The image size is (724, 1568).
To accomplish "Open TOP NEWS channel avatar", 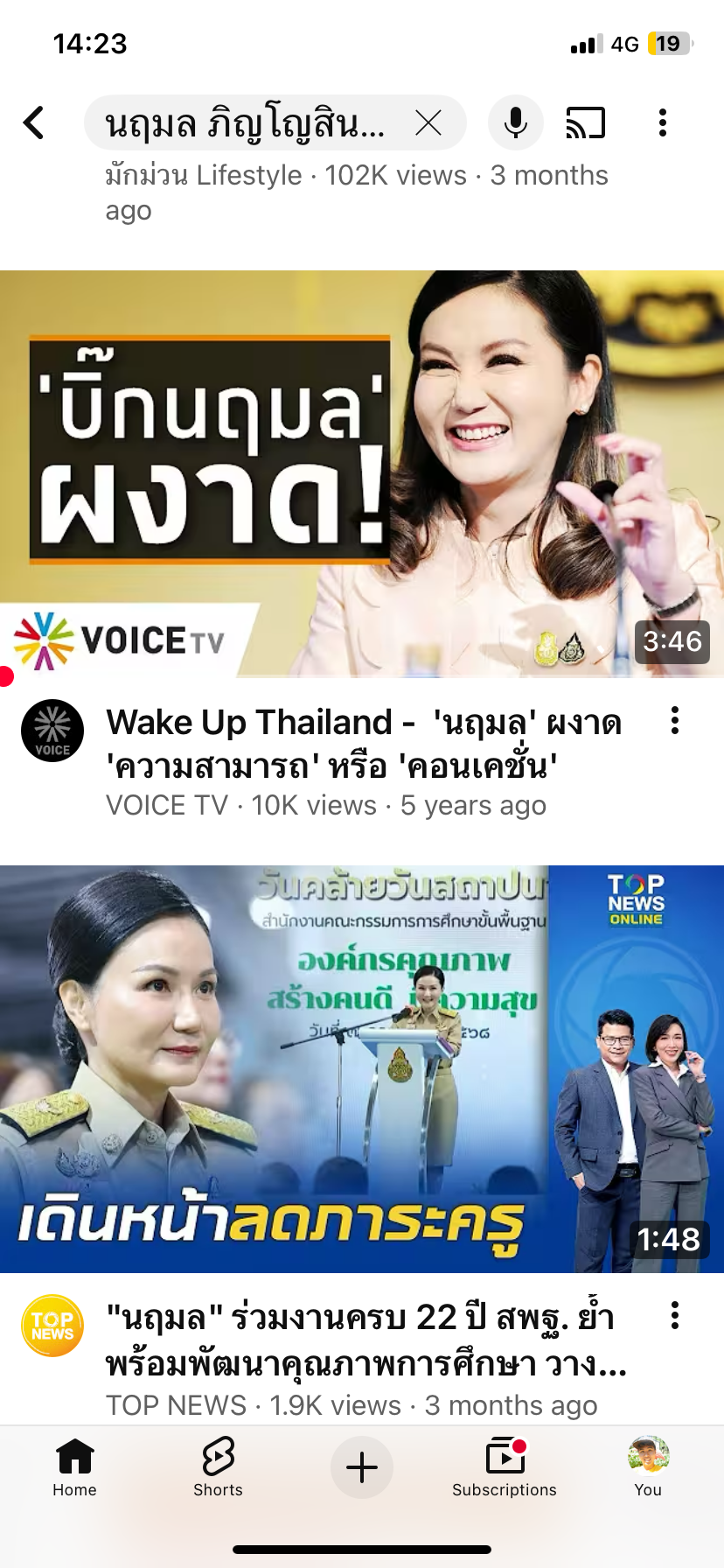I will [x=52, y=1326].
